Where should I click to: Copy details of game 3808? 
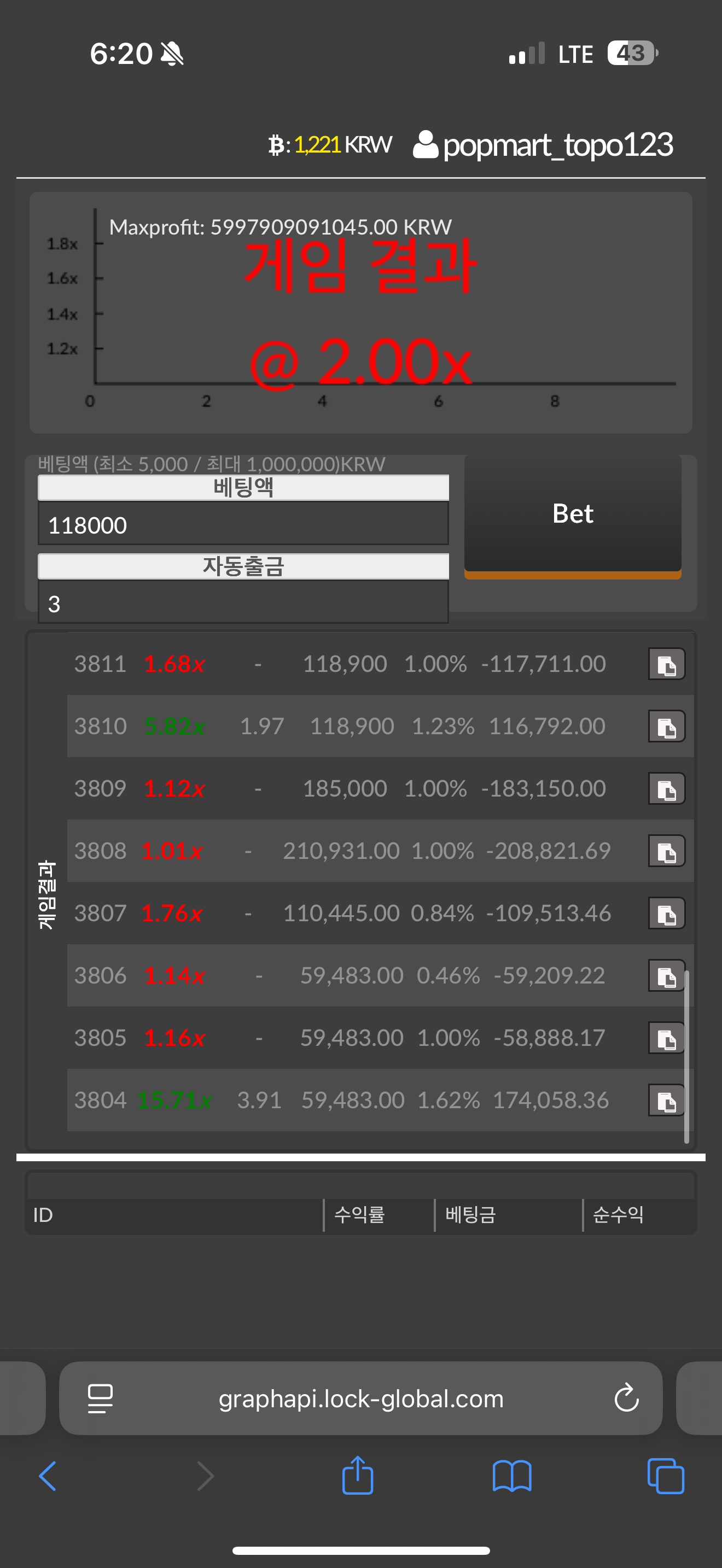[666, 851]
